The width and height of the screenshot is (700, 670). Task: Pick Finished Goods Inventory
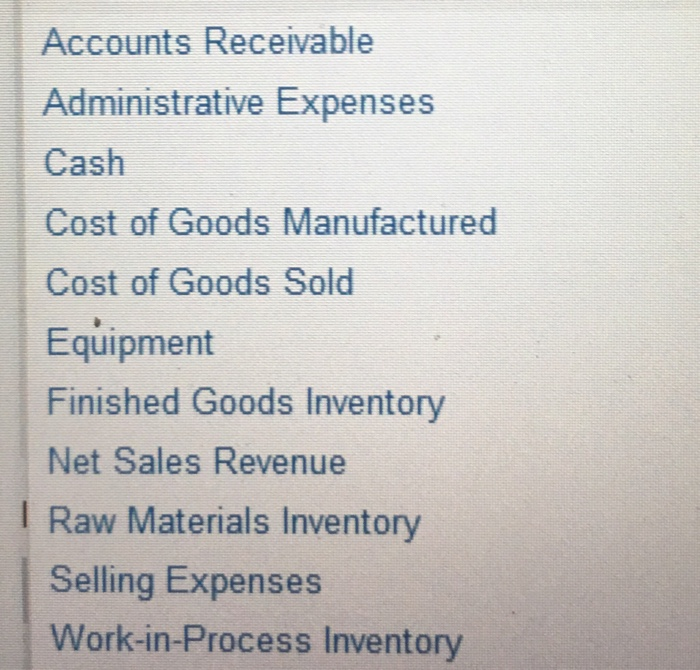[x=245, y=402]
